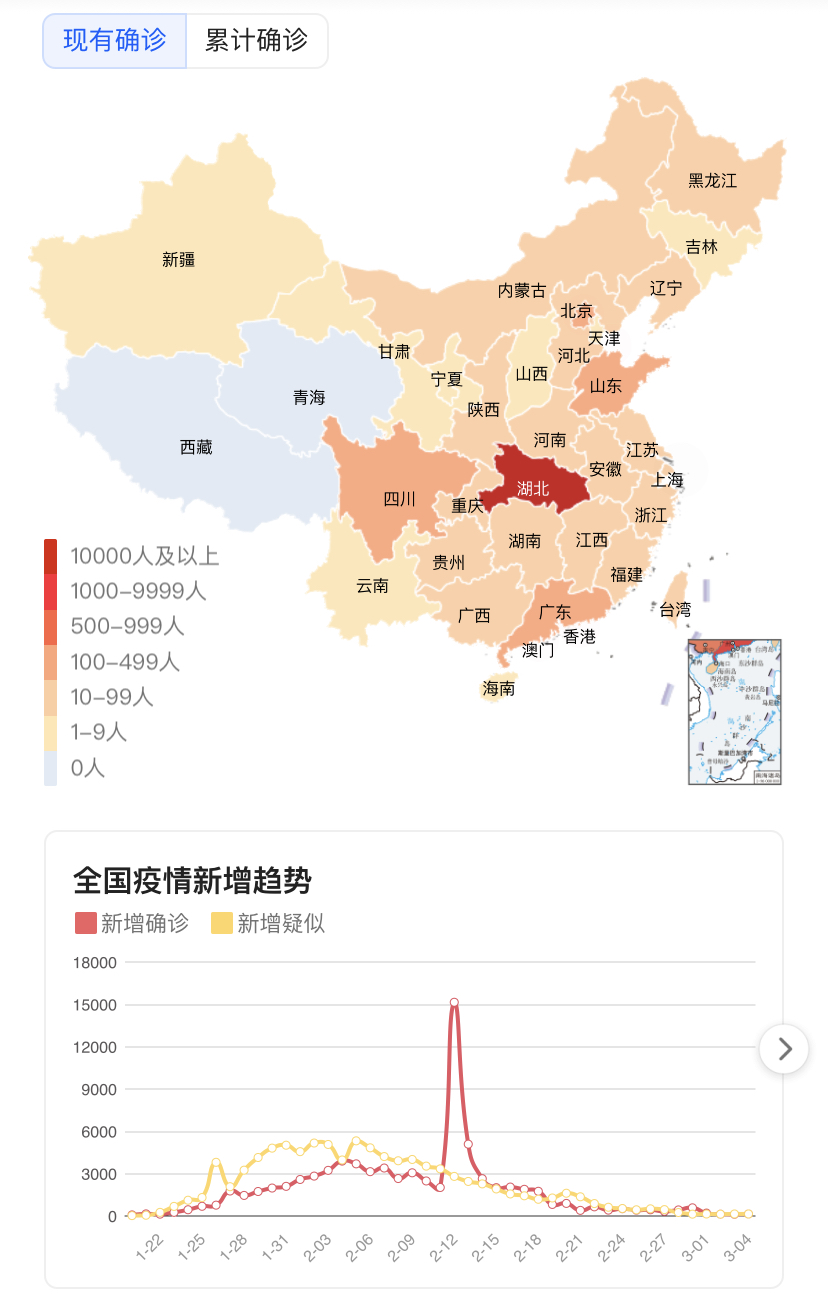The width and height of the screenshot is (828, 1299).
Task: Select 广东 province on the map
Action: coord(555,612)
